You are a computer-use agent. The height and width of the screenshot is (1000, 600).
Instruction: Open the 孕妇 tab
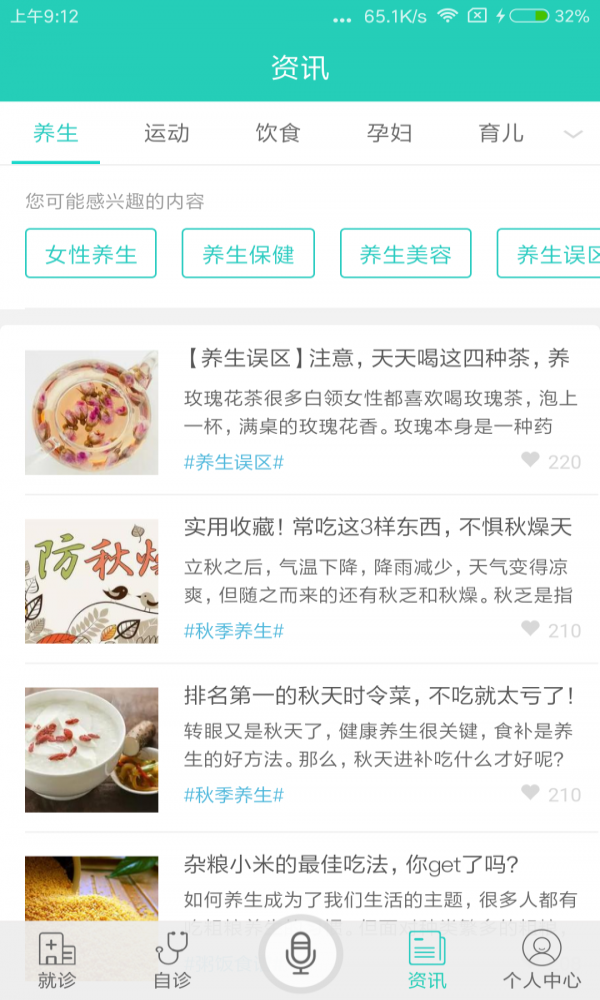389,133
